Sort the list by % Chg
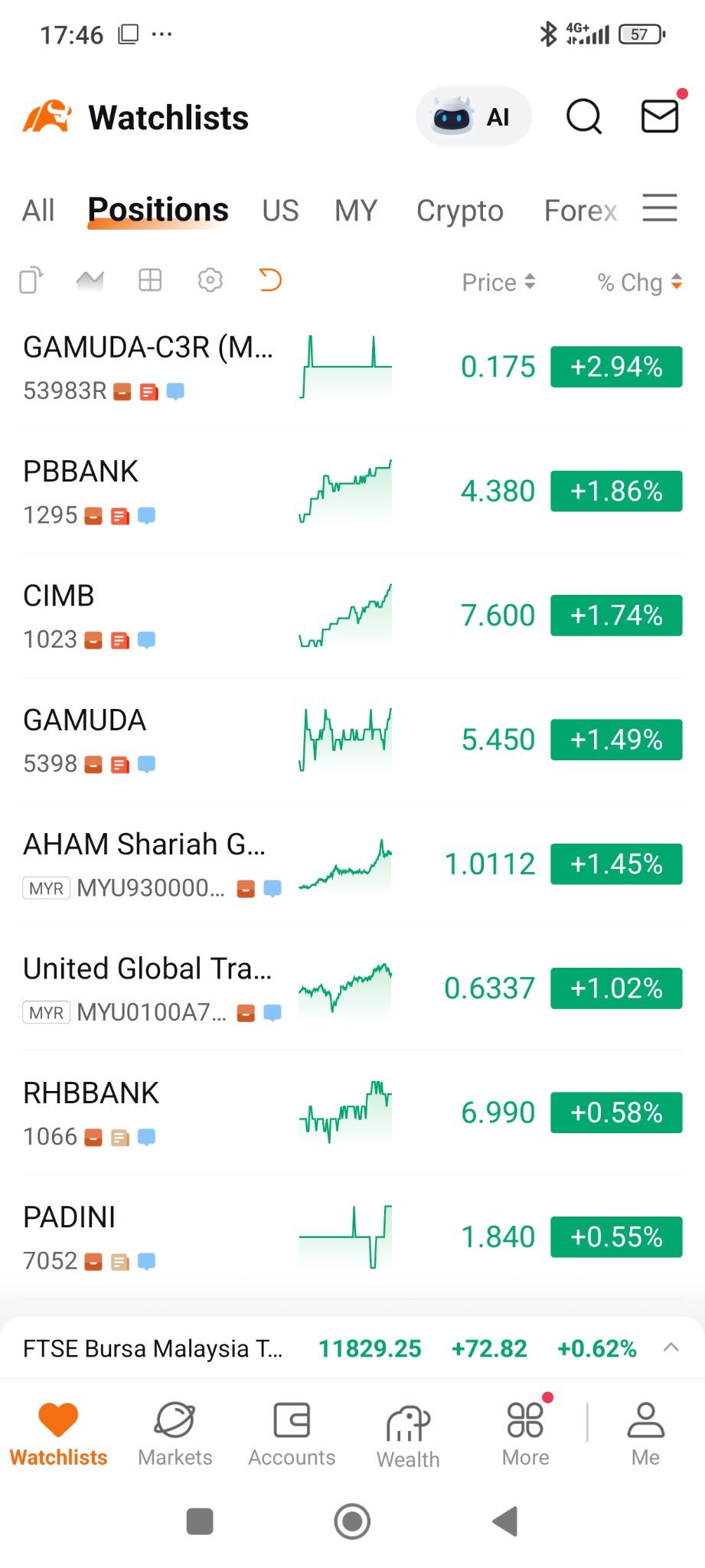 (x=639, y=282)
